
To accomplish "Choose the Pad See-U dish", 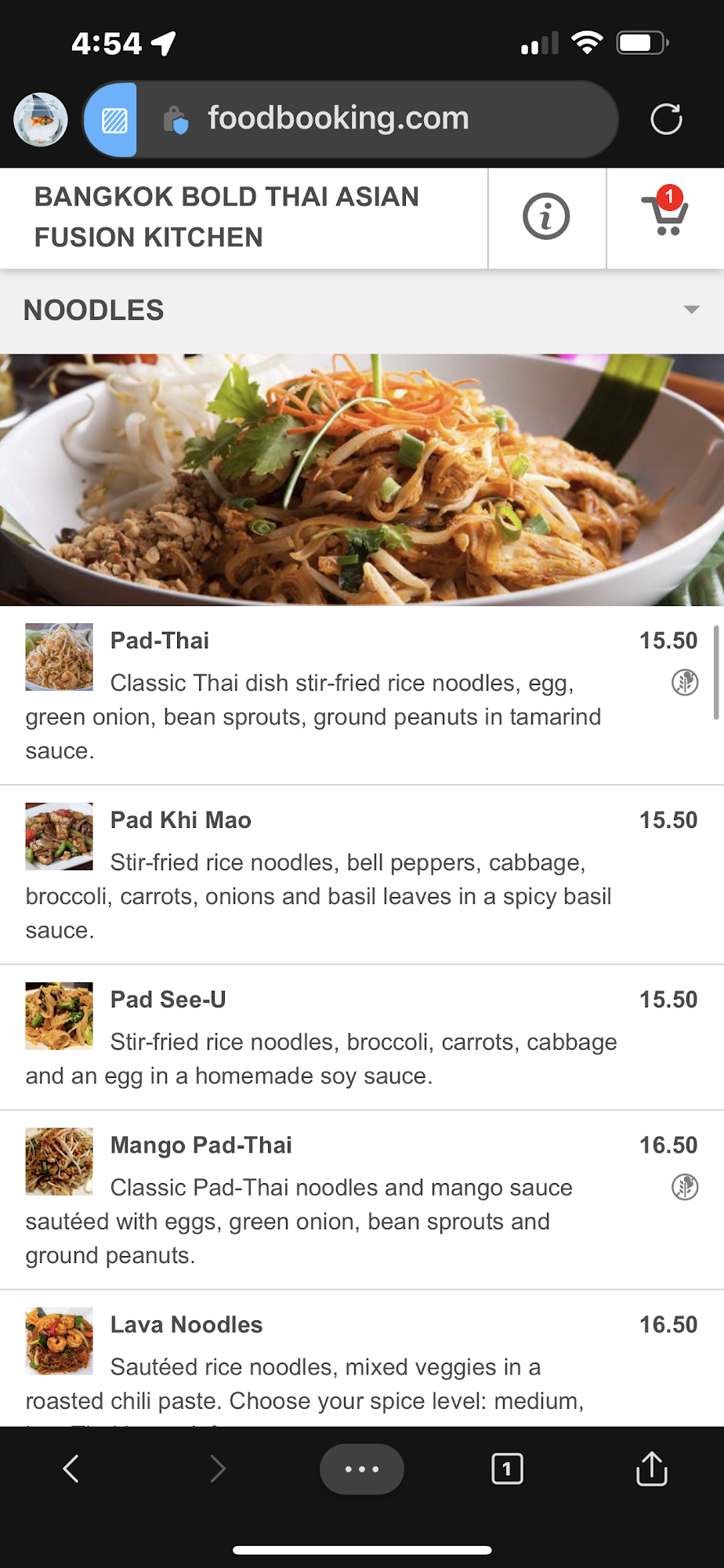I will (168, 1000).
